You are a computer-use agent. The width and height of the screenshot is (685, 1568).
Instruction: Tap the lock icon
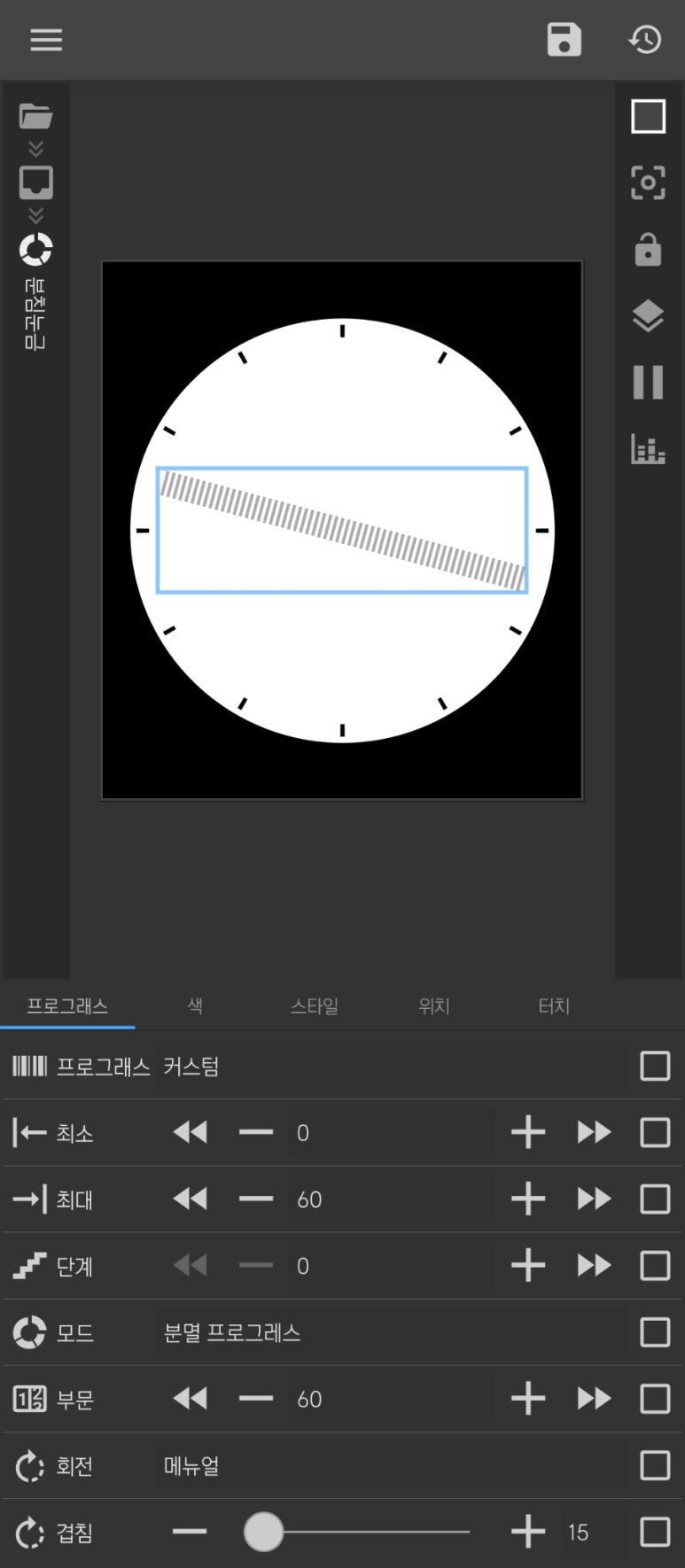(x=648, y=250)
